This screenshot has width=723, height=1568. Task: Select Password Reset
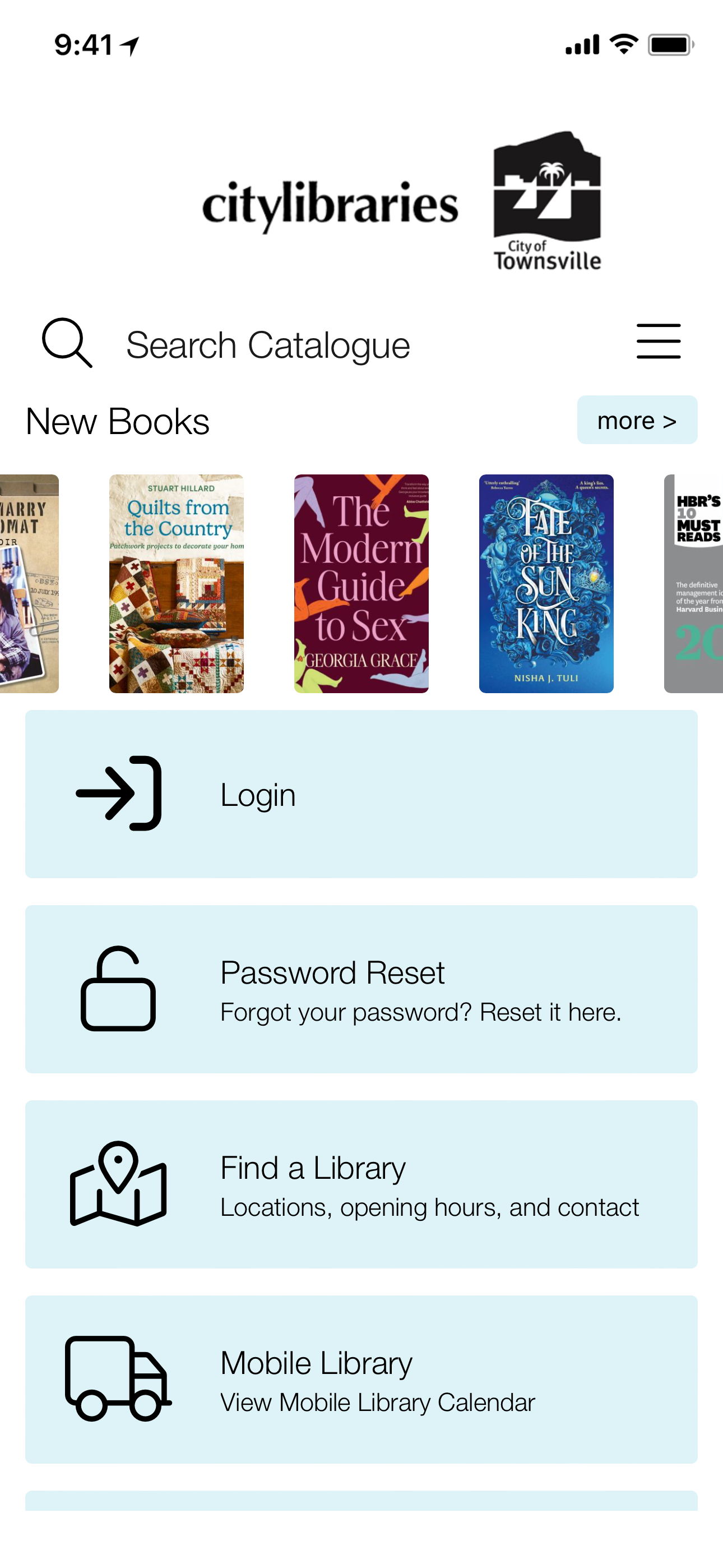click(361, 989)
